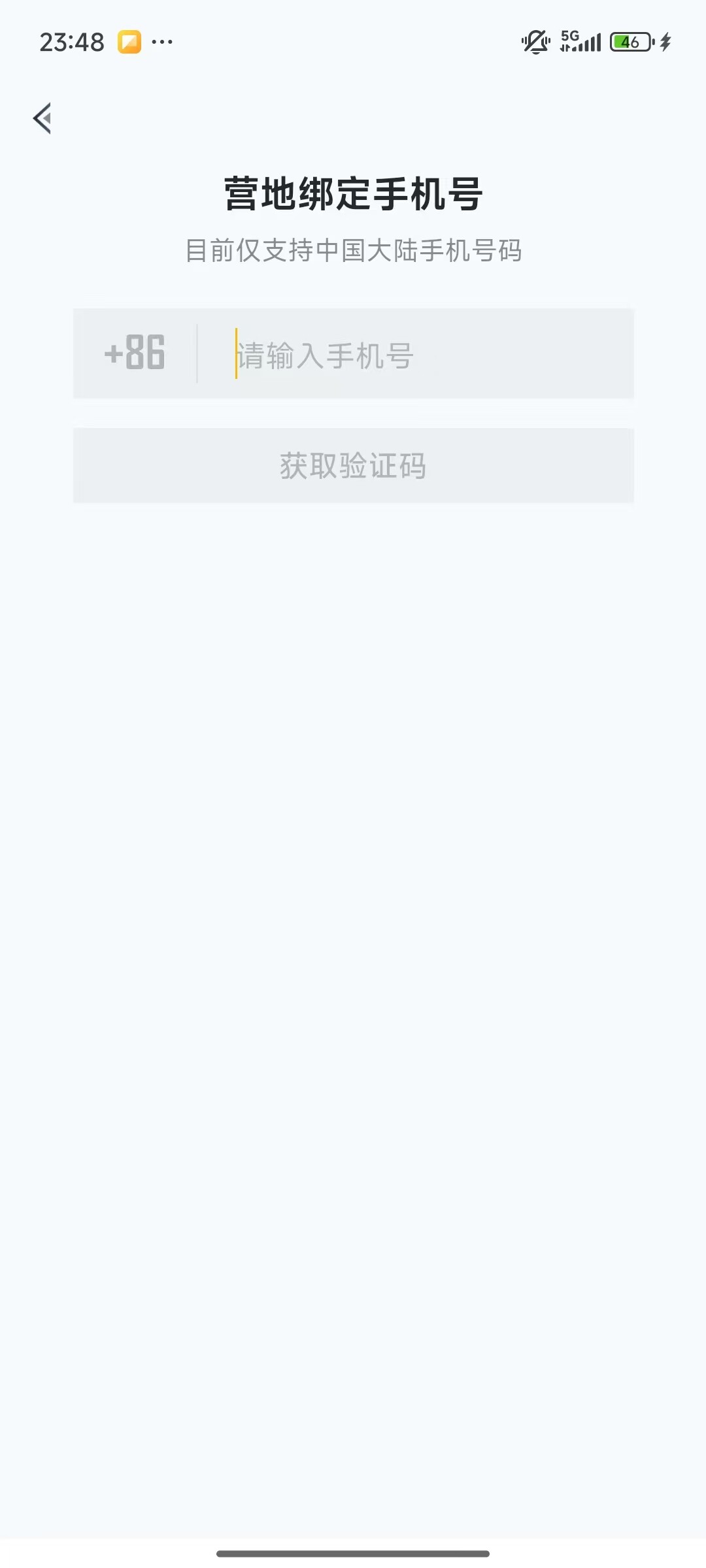This screenshot has height=1568, width=706.
Task: Tap the cellular signal strength bars
Action: [x=588, y=44]
